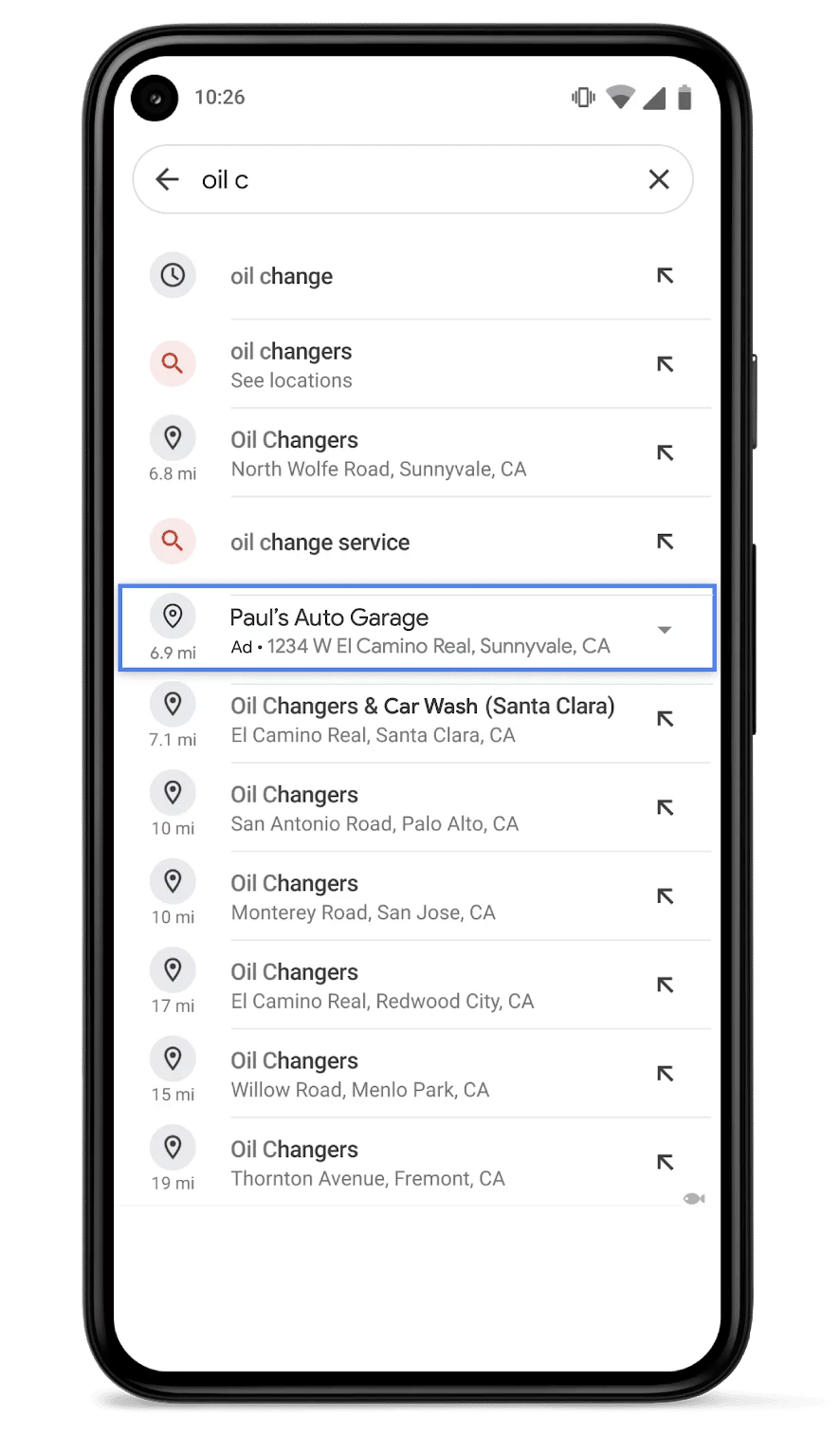This screenshot has height=1438, width=840.
Task: Insert 'oil change service' via its arrow icon
Action: pyautogui.click(x=665, y=542)
